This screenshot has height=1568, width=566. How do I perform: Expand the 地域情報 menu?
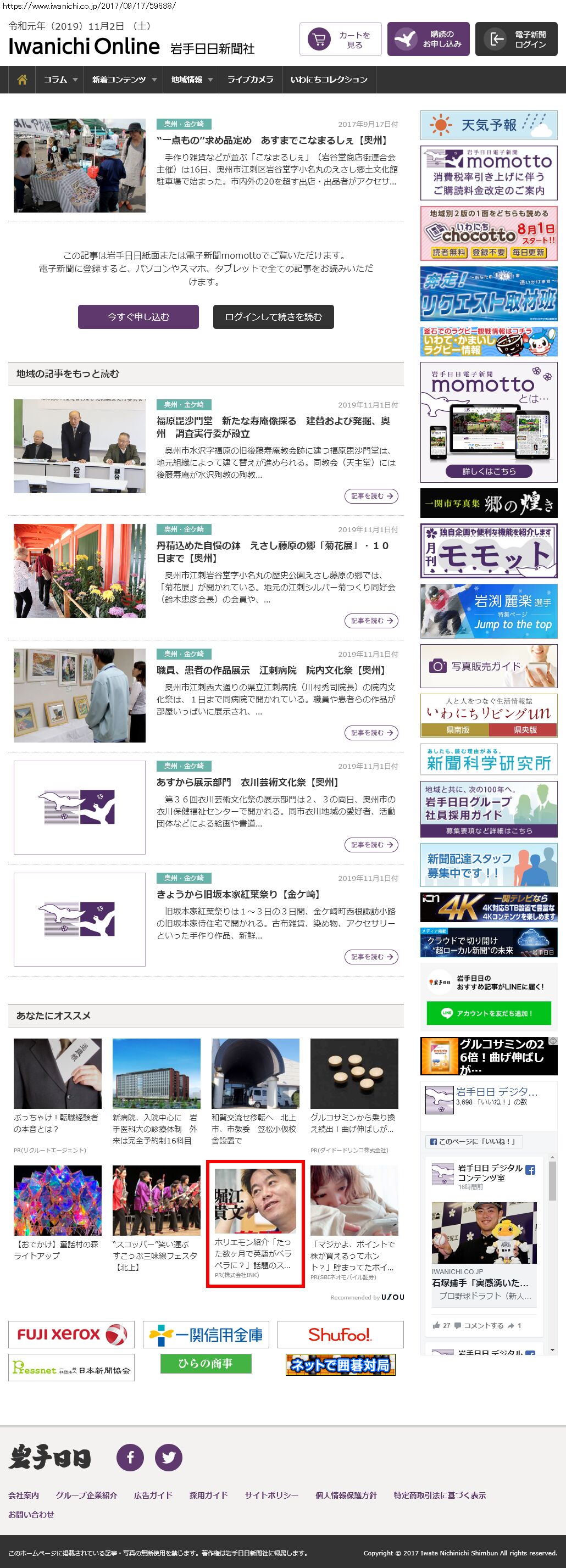point(191,80)
